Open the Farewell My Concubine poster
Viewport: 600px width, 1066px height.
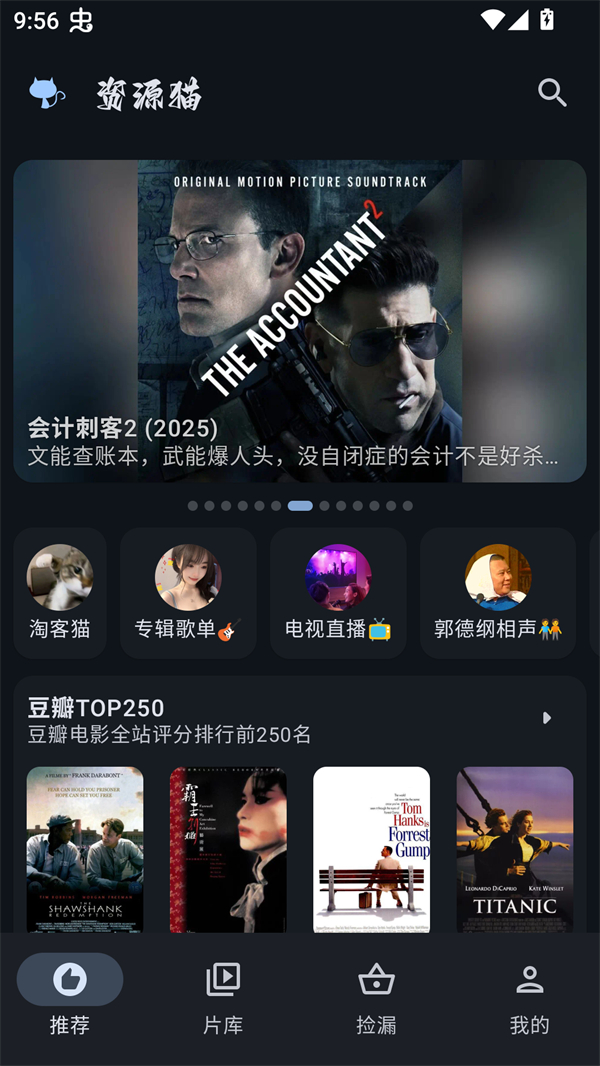[228, 850]
